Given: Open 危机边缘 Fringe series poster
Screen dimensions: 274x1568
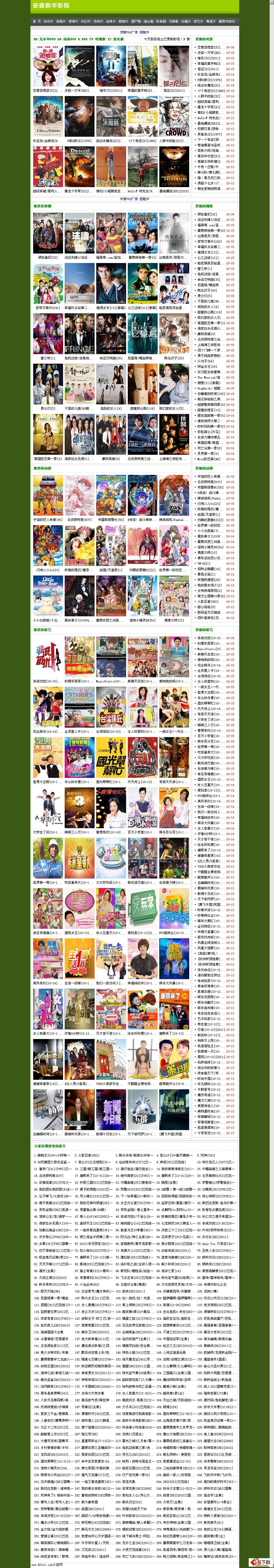Looking at the screenshot, I should tap(79, 334).
